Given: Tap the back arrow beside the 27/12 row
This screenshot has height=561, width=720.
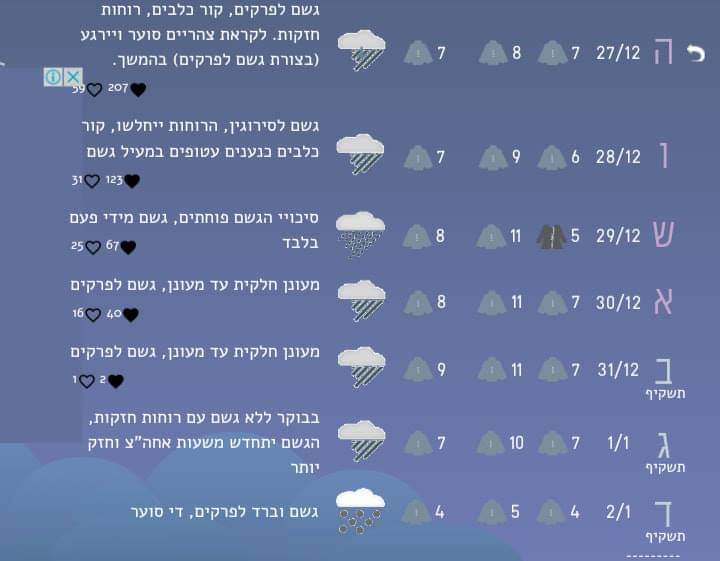Looking at the screenshot, I should point(696,53).
